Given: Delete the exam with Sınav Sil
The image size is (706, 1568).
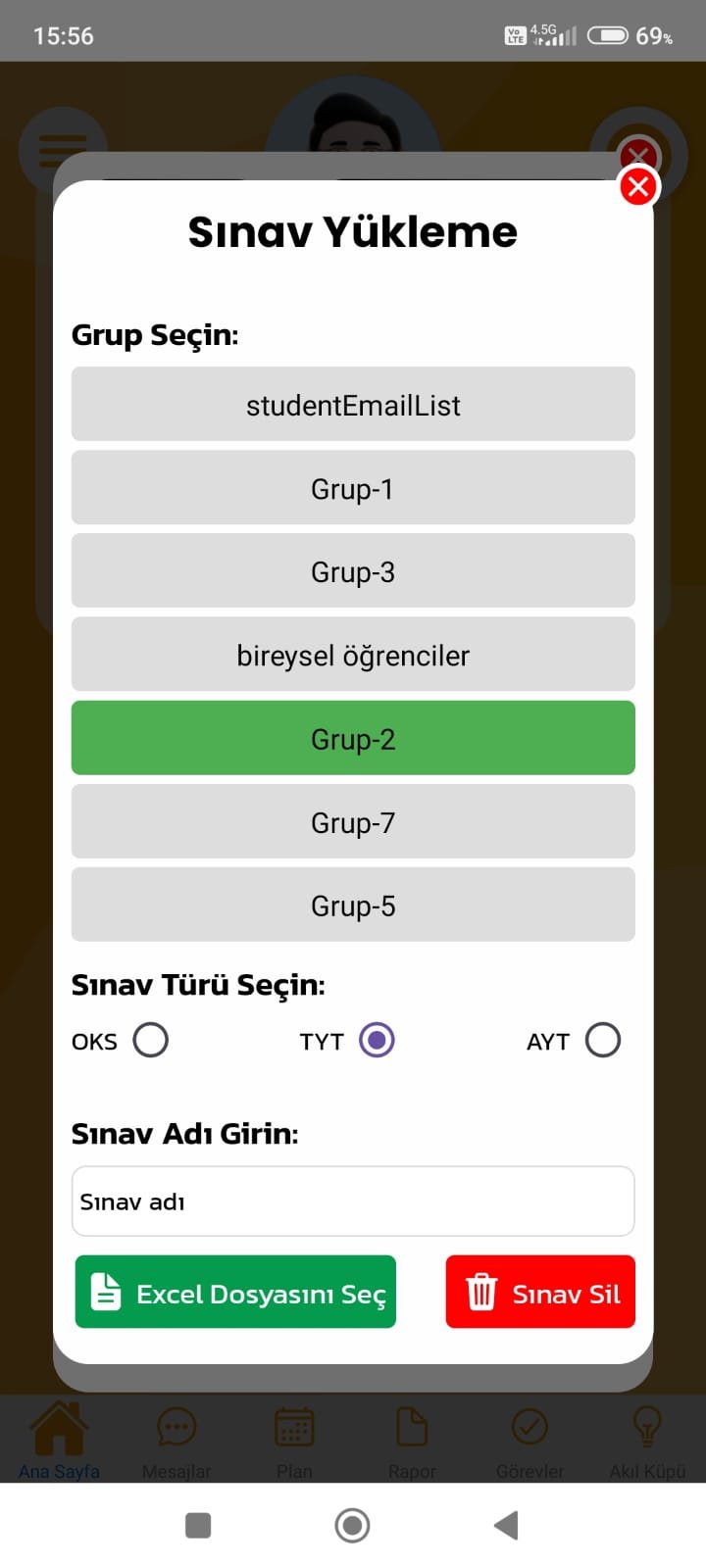Looking at the screenshot, I should tap(540, 1292).
